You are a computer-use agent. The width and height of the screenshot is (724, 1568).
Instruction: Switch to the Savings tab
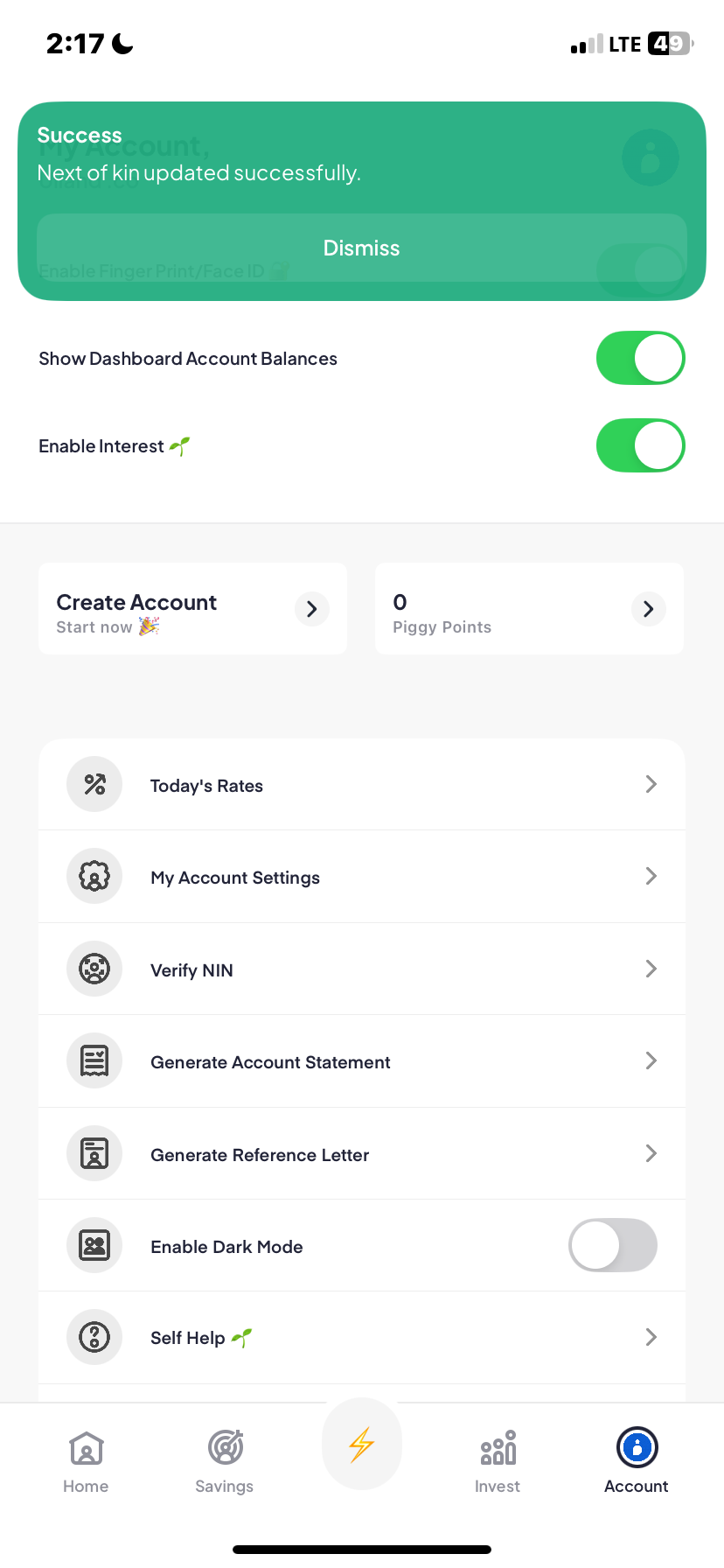pos(225,1461)
